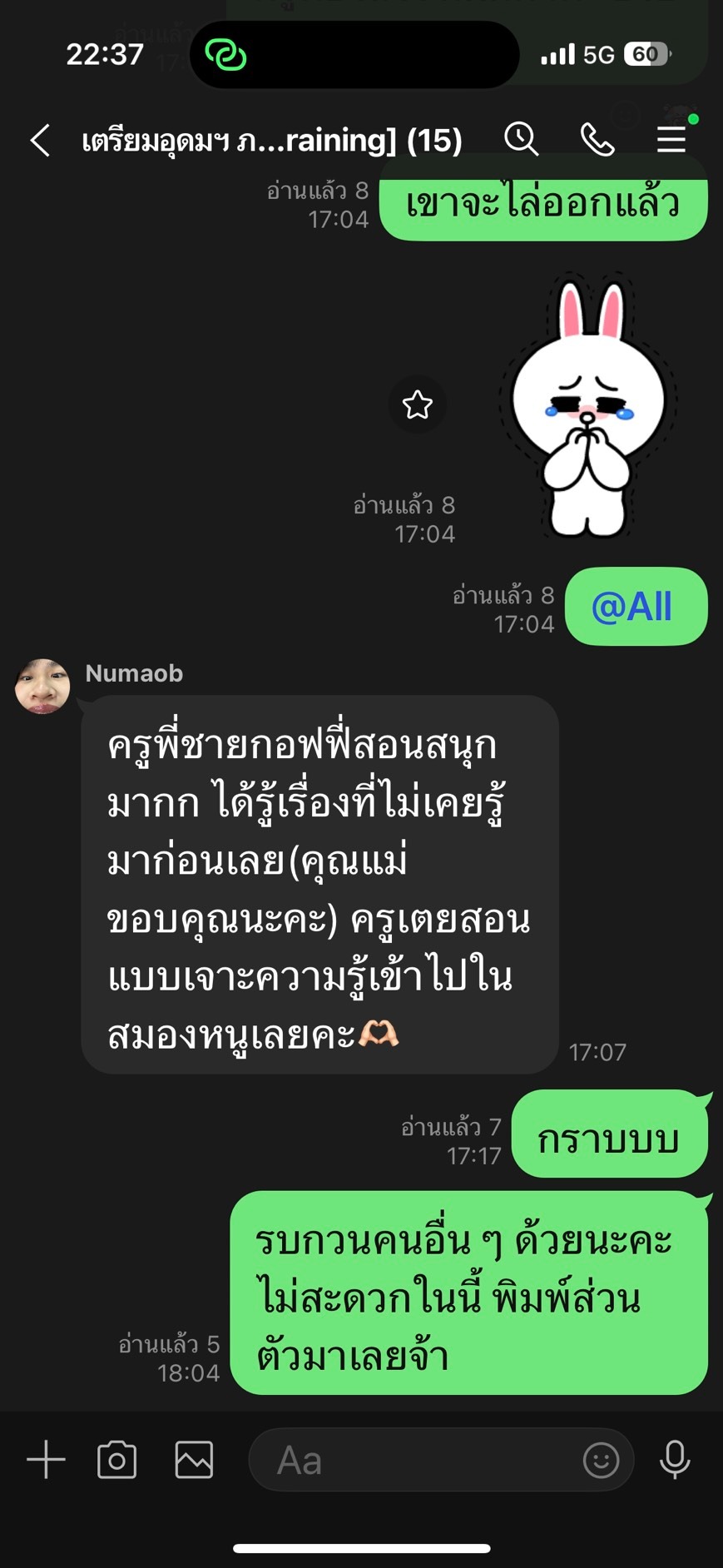Open the crying bunny sticker

coord(588,405)
